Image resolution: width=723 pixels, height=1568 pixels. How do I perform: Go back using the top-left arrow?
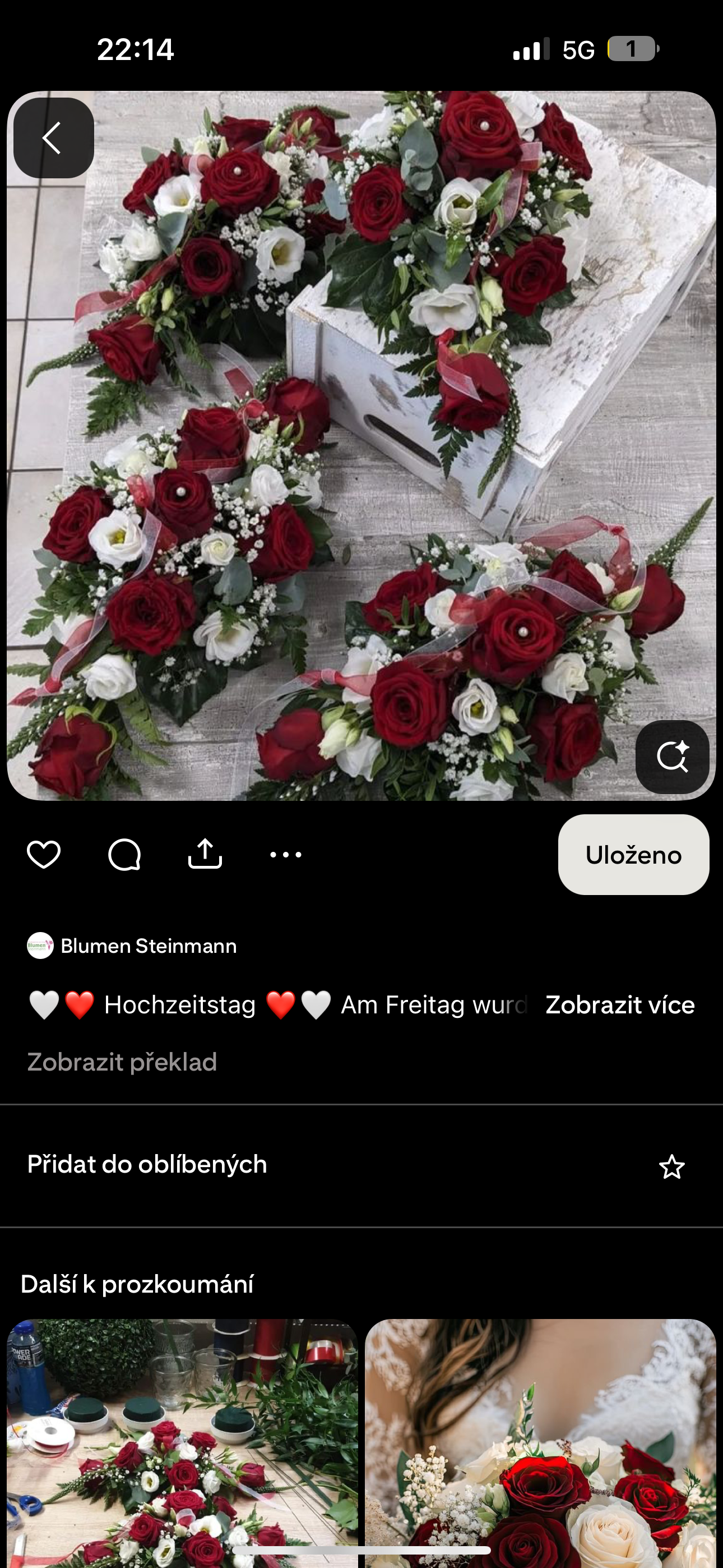click(54, 137)
